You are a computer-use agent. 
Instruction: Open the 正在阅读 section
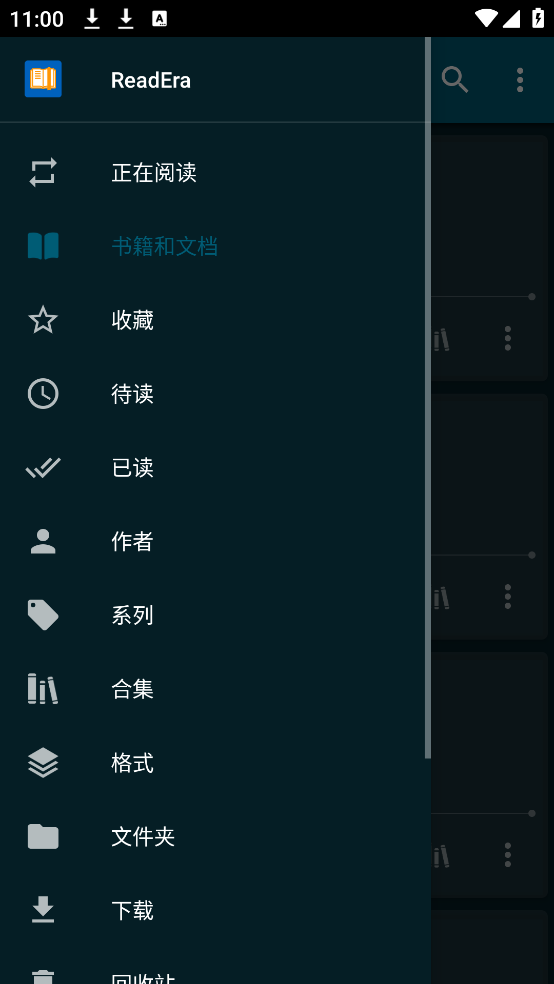click(215, 173)
